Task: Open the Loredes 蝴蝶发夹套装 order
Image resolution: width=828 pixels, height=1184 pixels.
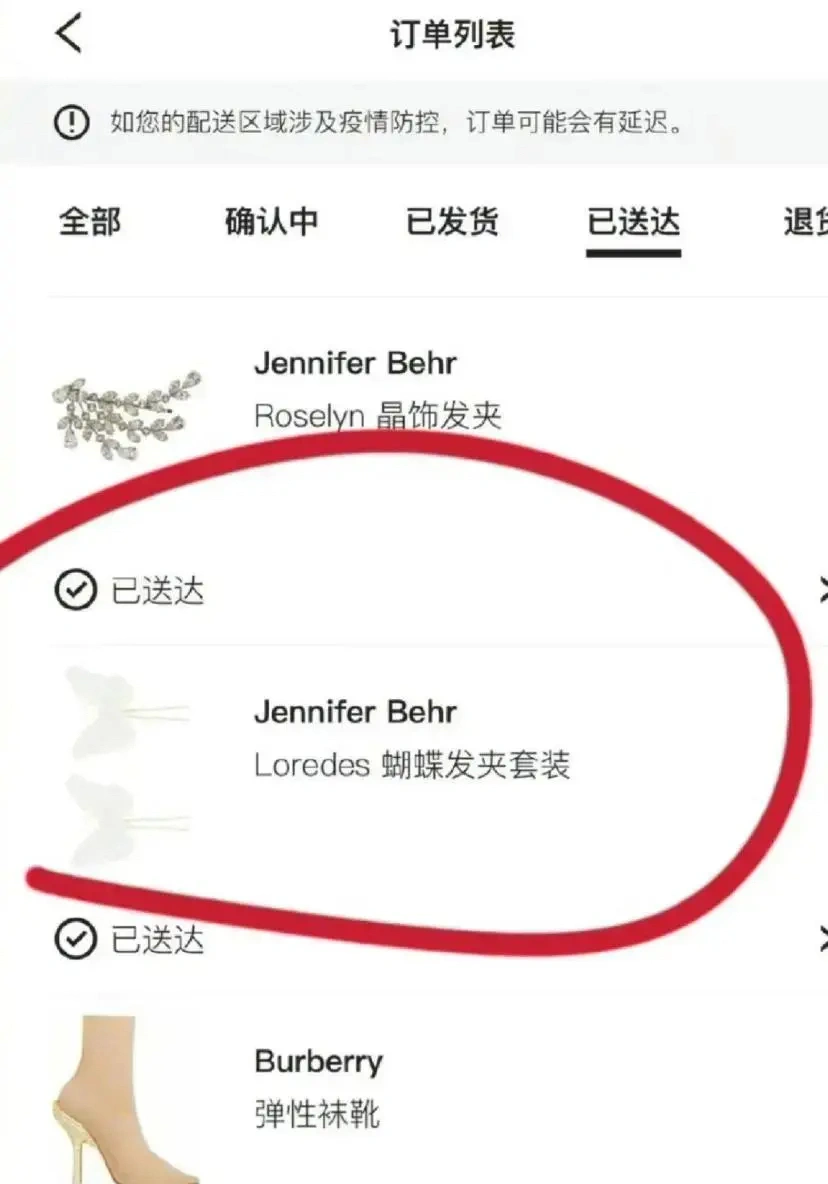Action: (x=411, y=740)
